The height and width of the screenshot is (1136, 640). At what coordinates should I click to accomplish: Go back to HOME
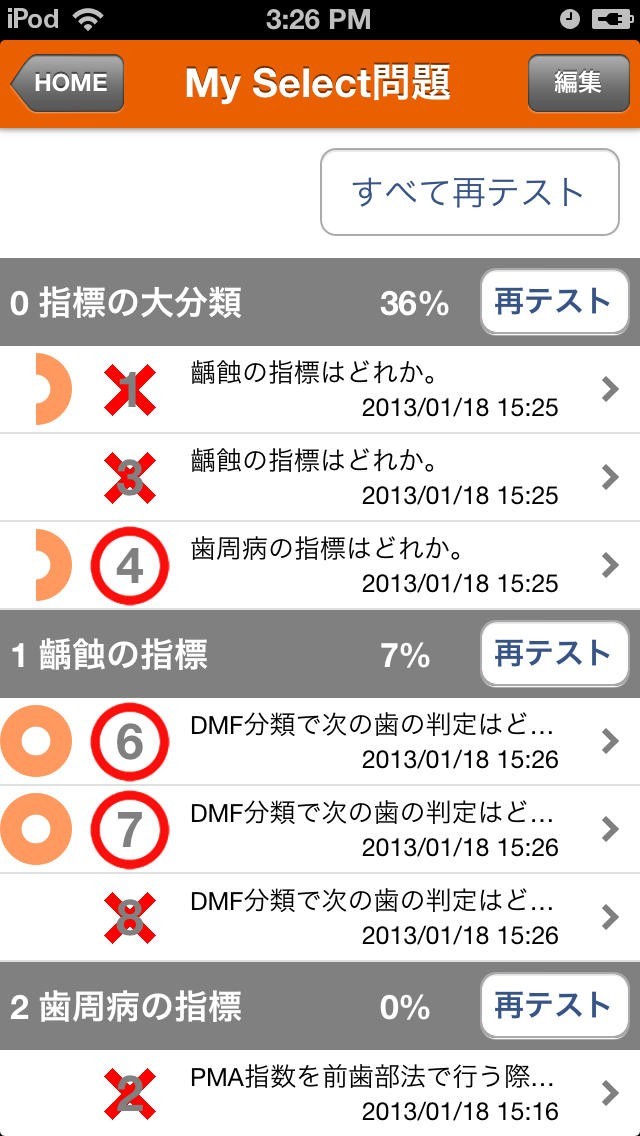[x=68, y=82]
